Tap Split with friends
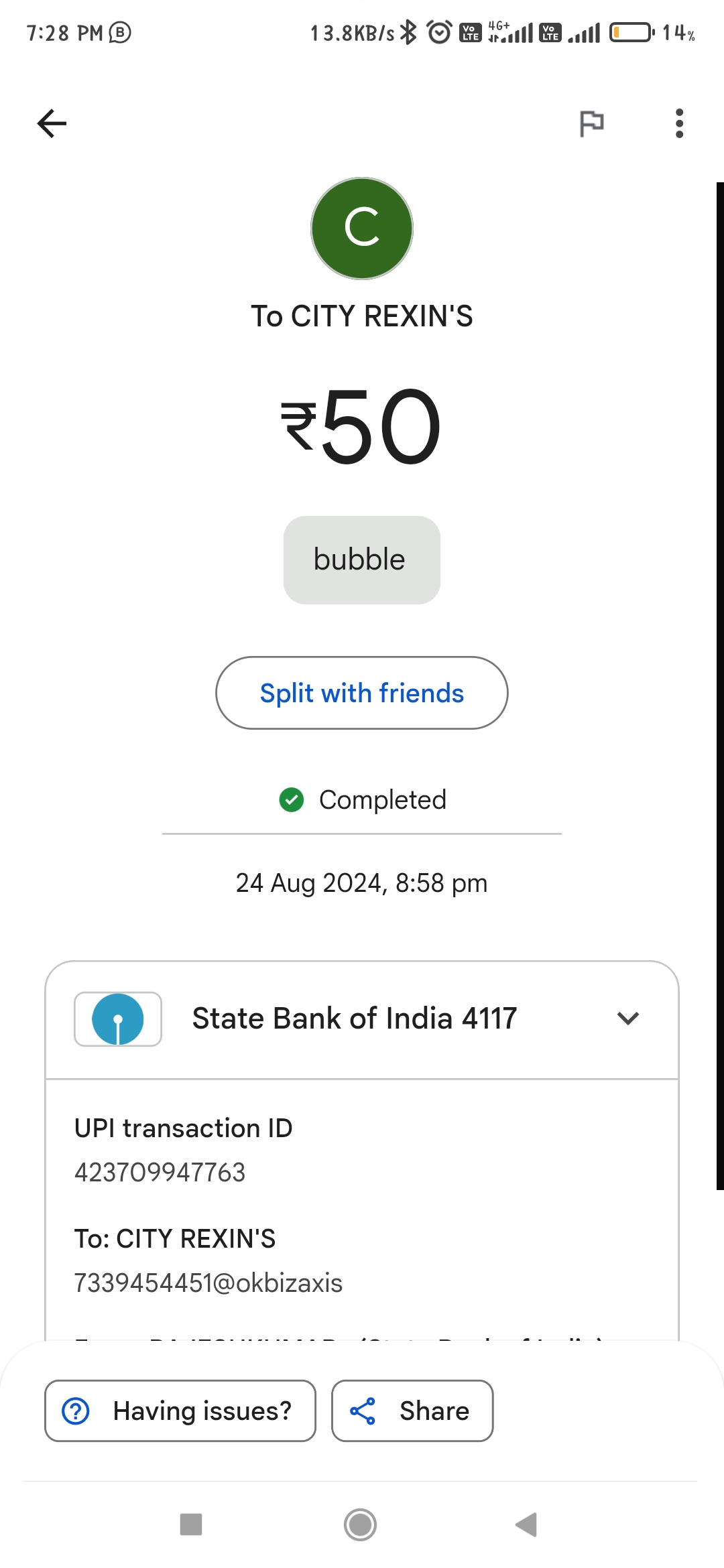This screenshot has height=1568, width=724. click(362, 693)
